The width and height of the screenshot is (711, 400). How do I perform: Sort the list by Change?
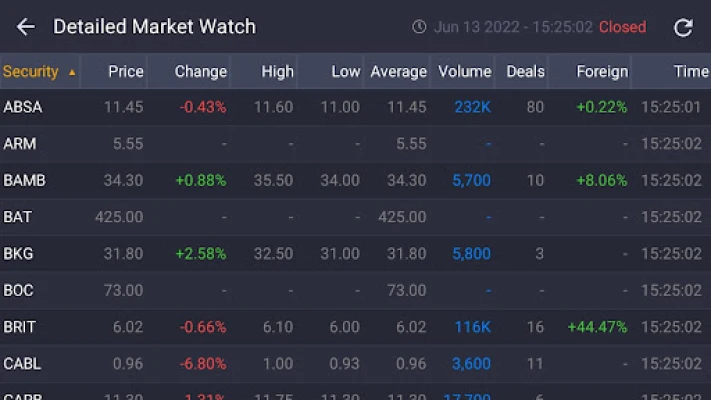(200, 72)
